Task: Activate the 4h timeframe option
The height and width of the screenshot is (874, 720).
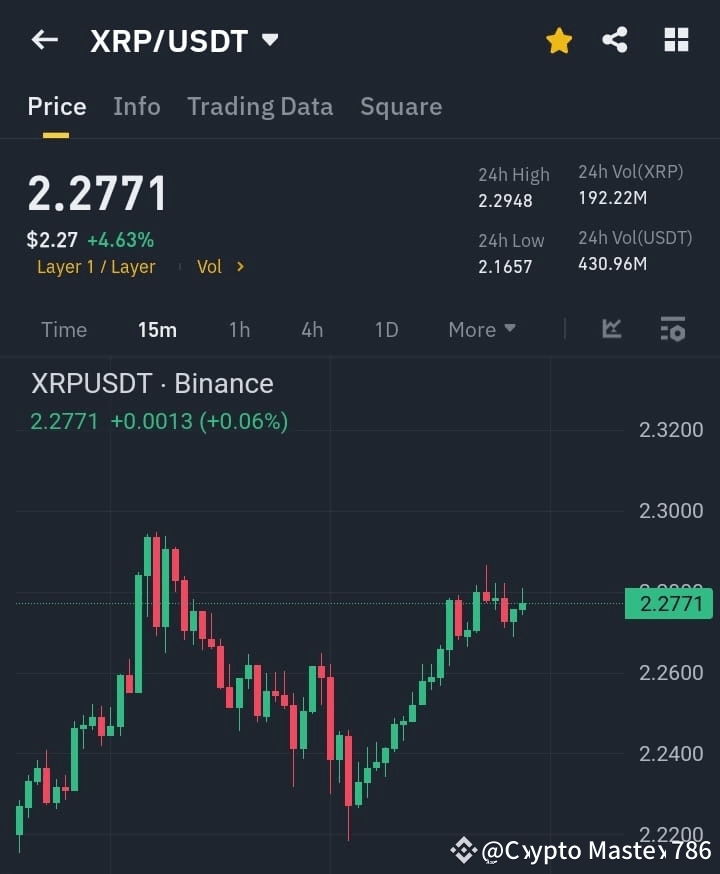Action: [x=311, y=329]
